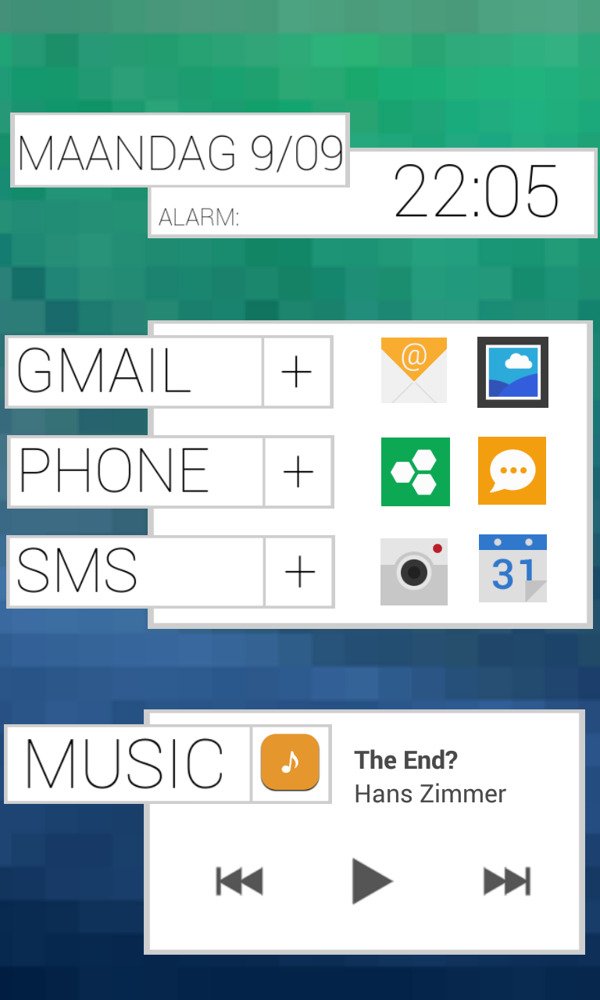Tap the plus next to PHONE

tap(298, 472)
